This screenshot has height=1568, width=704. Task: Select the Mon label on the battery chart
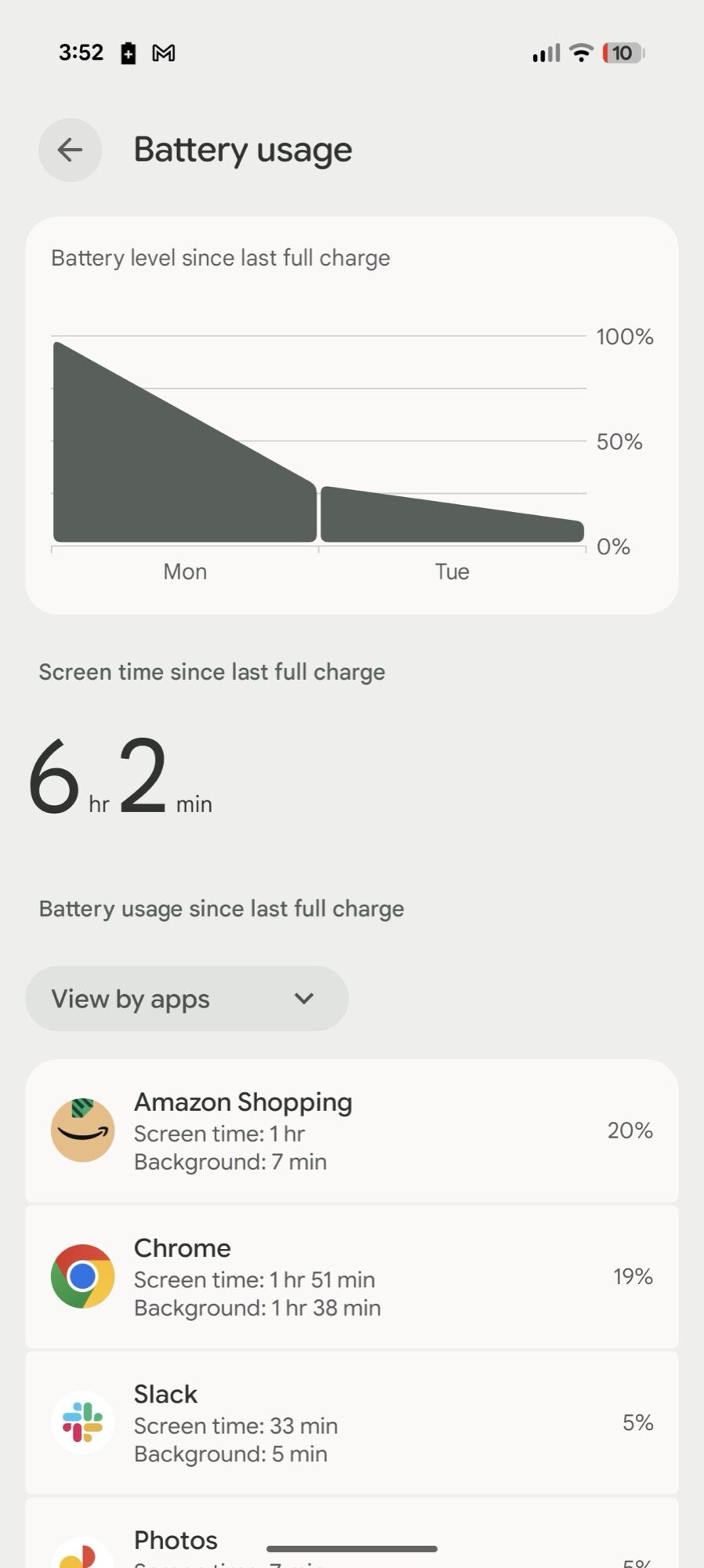[x=184, y=571]
